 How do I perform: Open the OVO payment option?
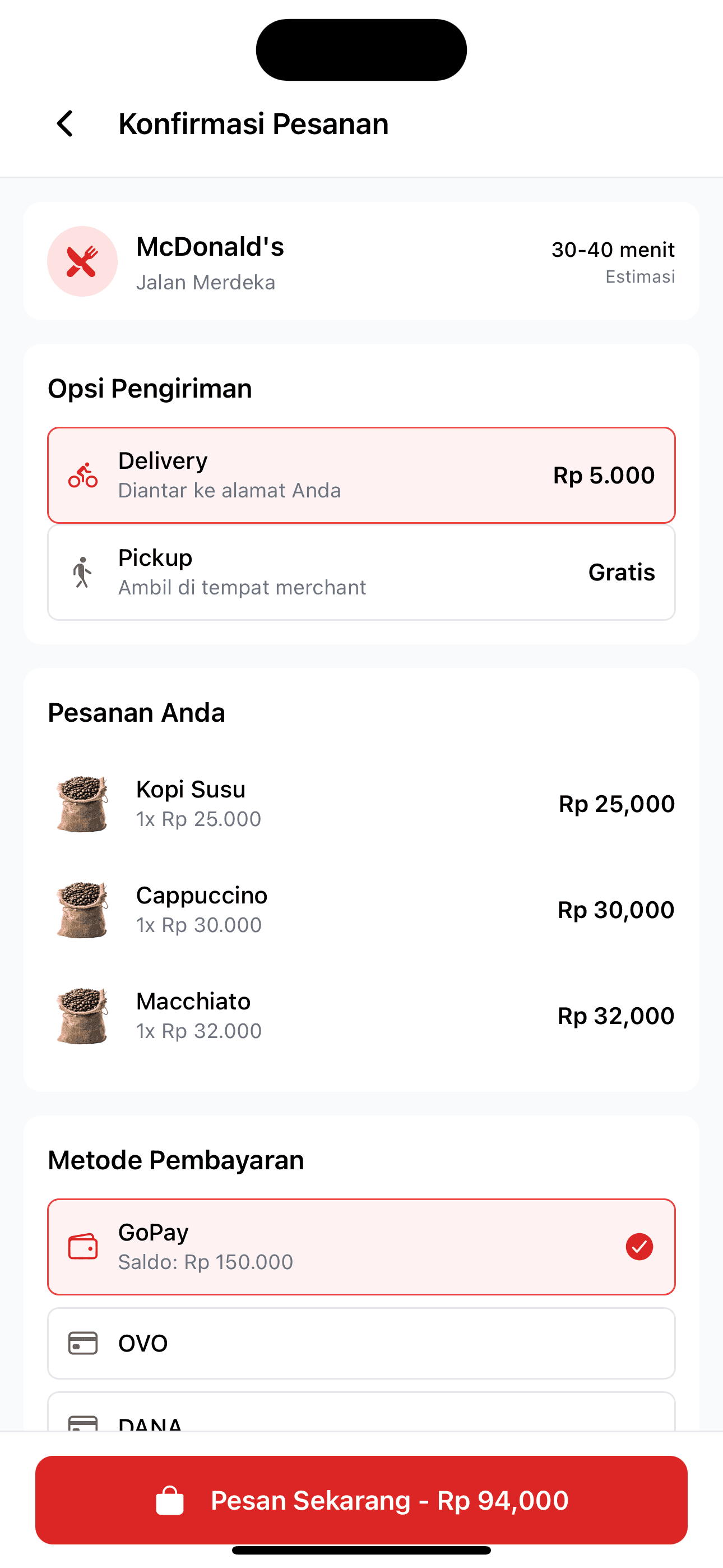(361, 1343)
